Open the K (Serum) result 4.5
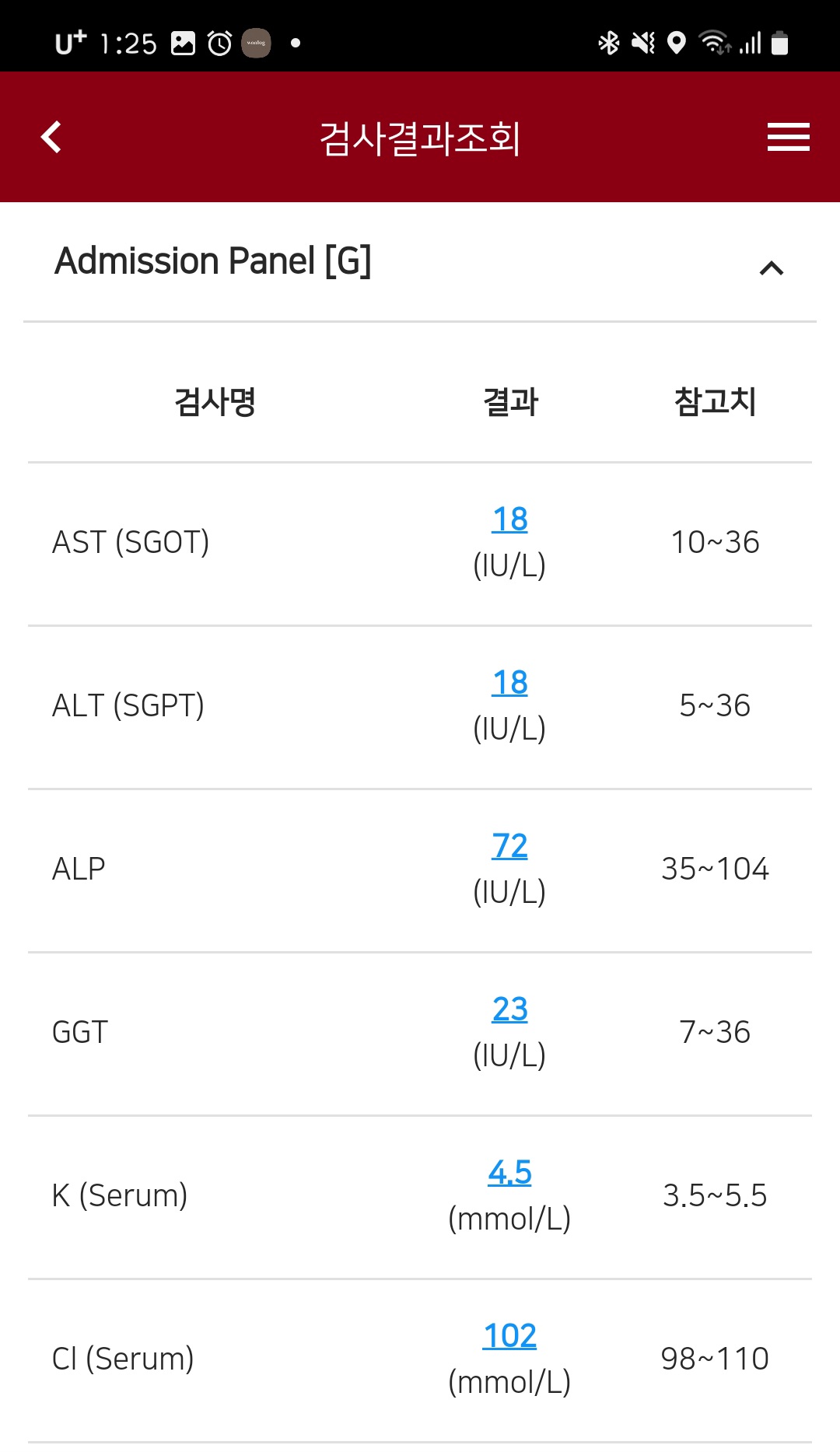The width and height of the screenshot is (840, 1452). coord(509,1172)
